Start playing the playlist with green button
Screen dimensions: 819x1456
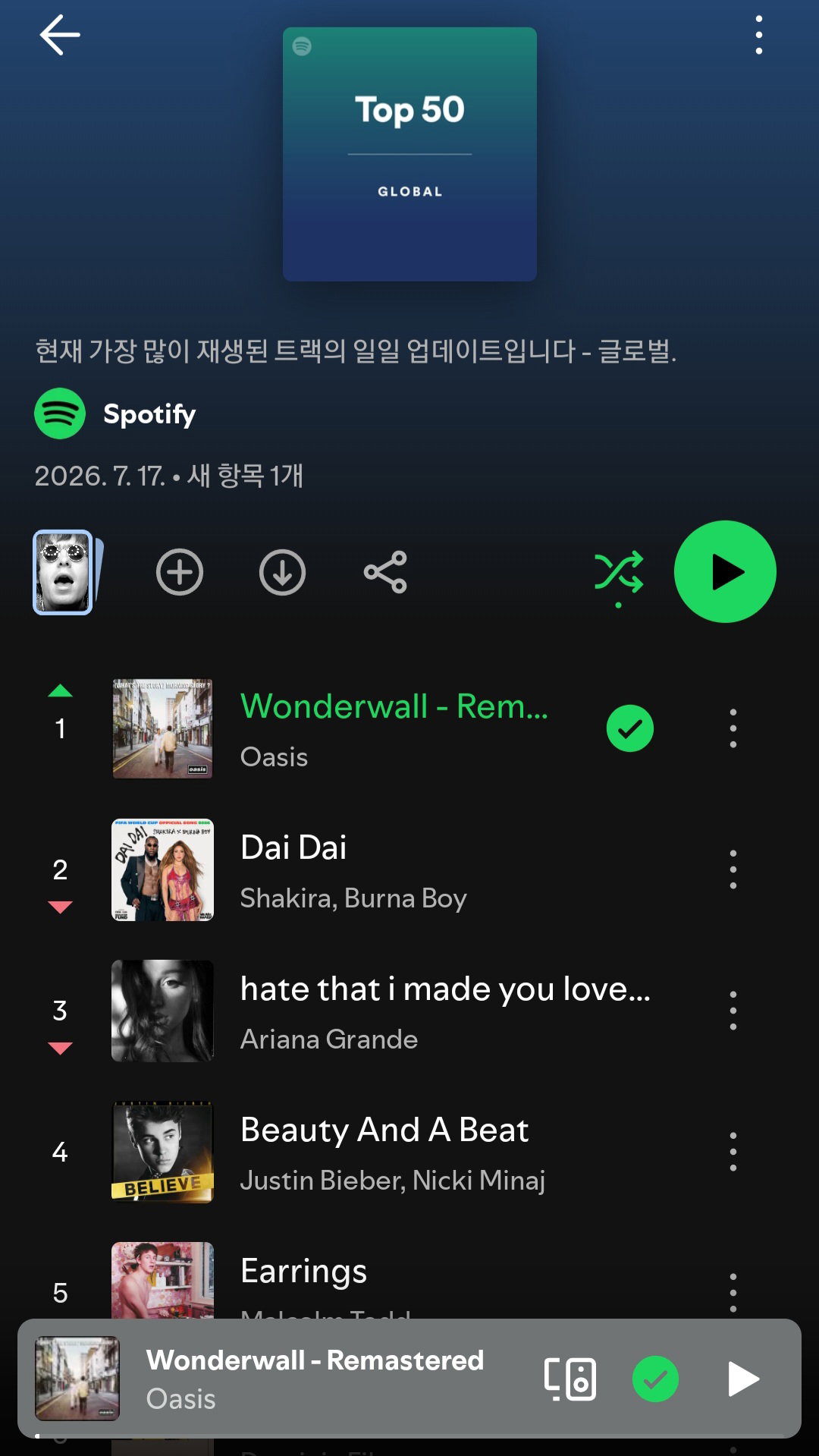tap(725, 571)
